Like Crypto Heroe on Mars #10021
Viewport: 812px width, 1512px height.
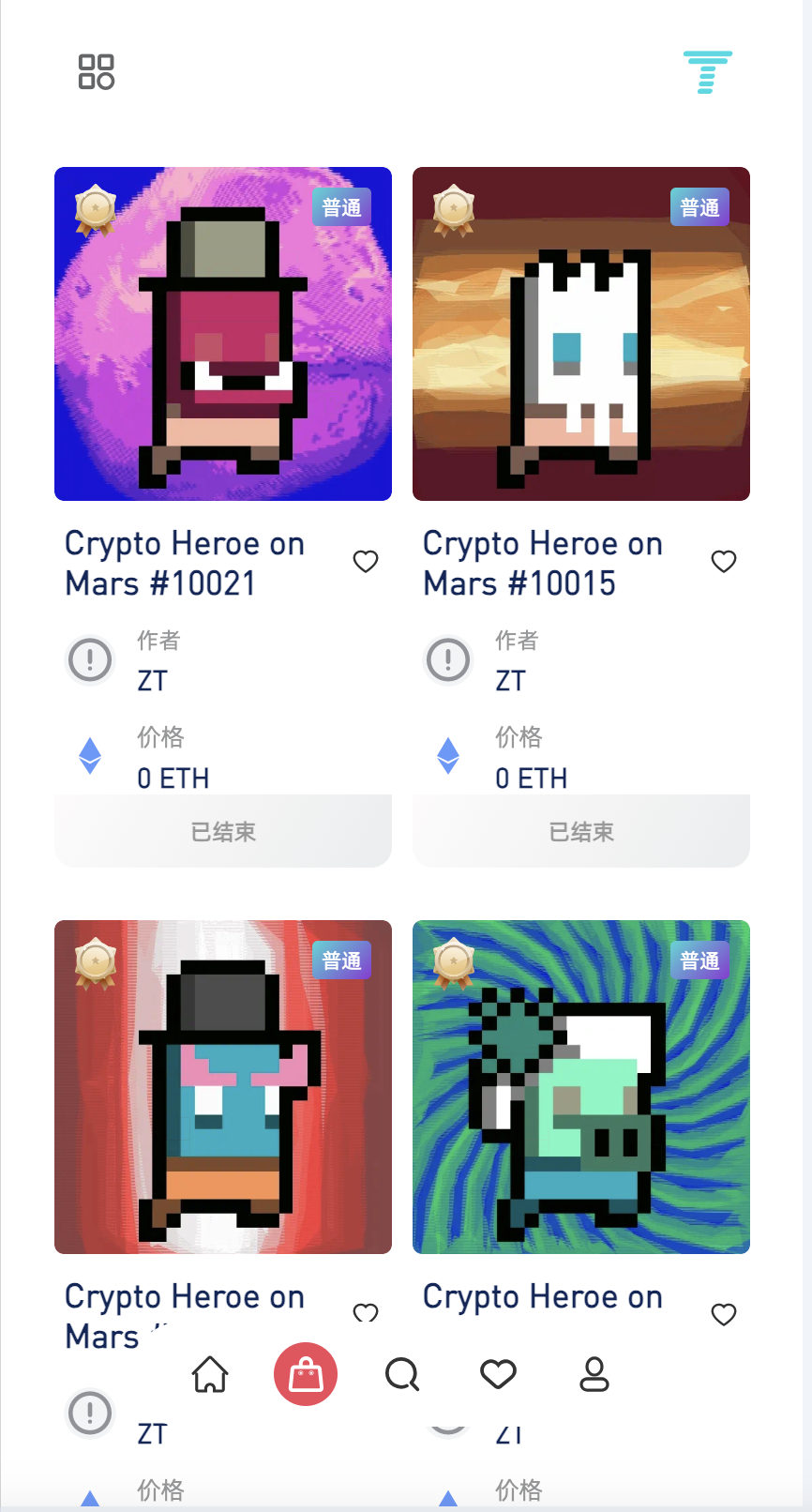(366, 561)
